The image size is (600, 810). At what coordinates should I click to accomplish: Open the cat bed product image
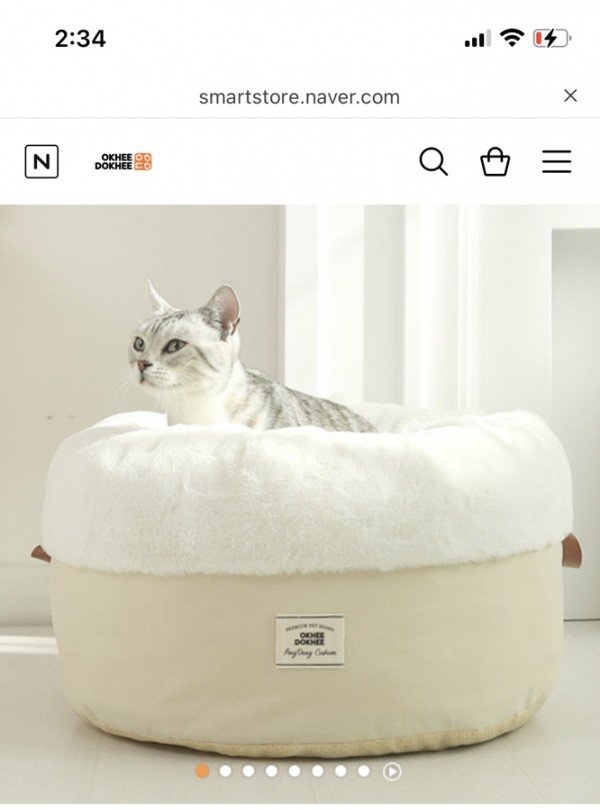click(300, 500)
